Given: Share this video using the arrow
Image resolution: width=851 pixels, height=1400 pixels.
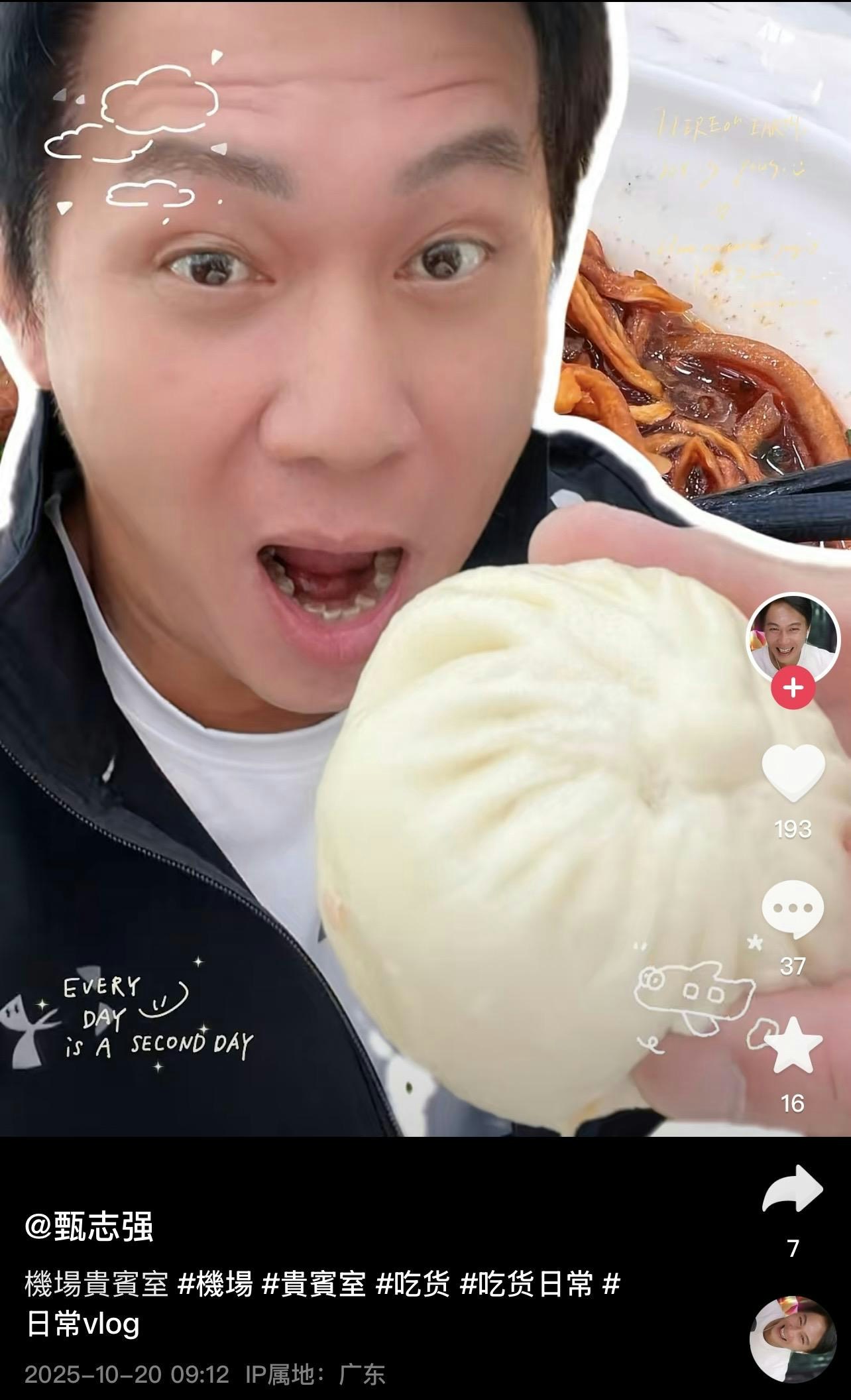Looking at the screenshot, I should click(x=793, y=1191).
